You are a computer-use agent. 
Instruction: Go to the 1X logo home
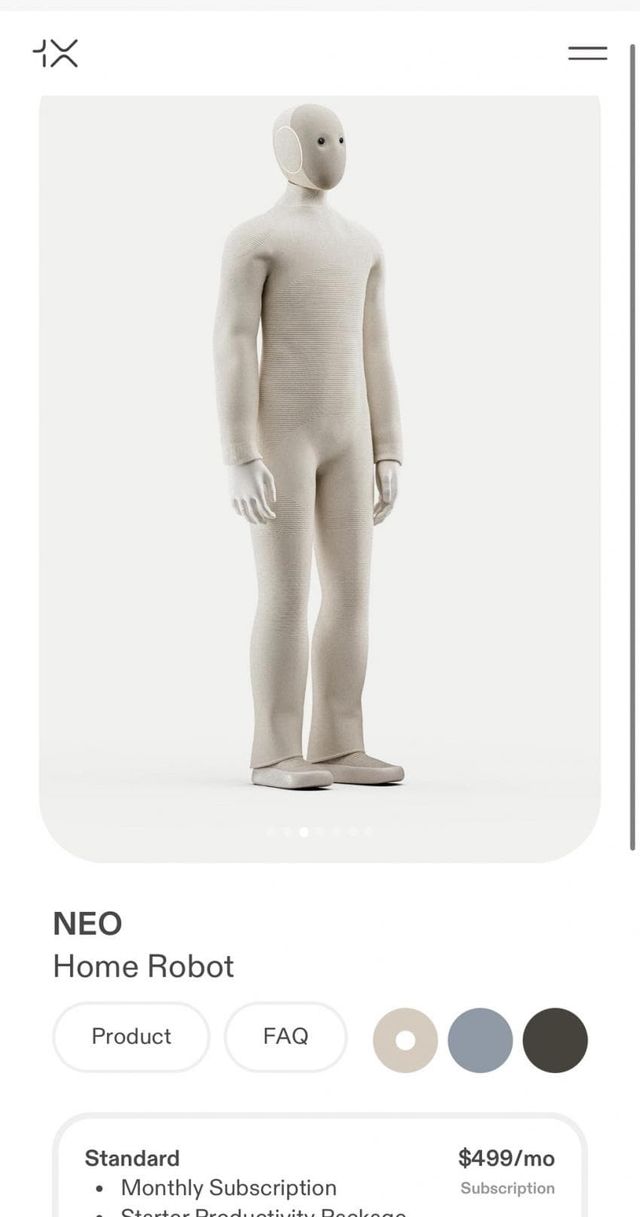click(x=55, y=53)
